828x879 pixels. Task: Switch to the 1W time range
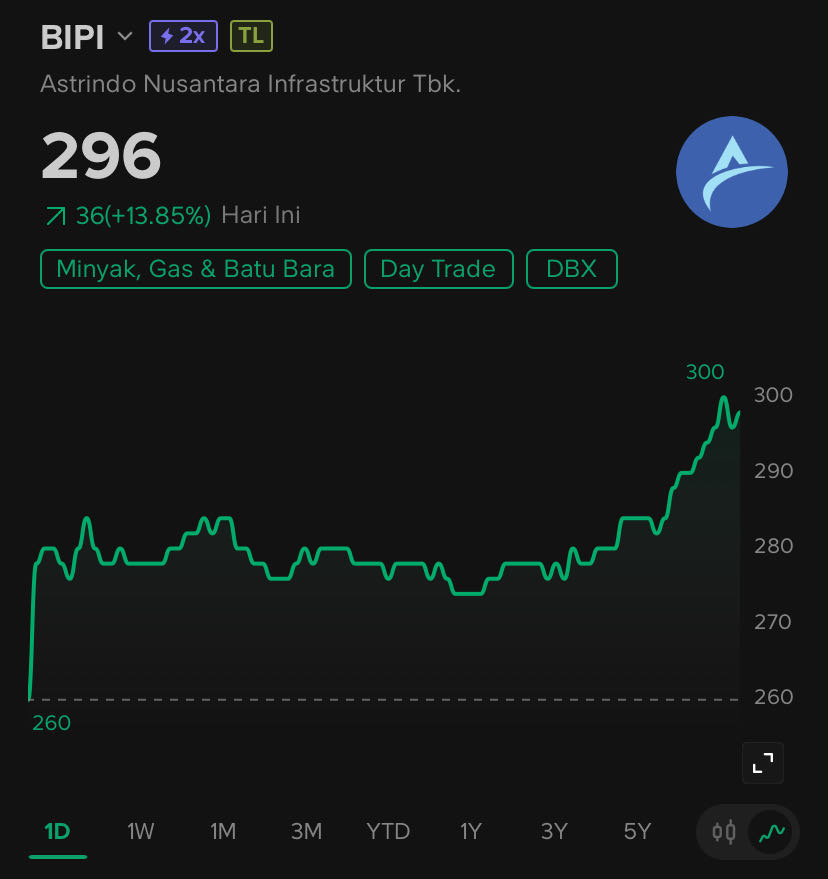[x=141, y=831]
